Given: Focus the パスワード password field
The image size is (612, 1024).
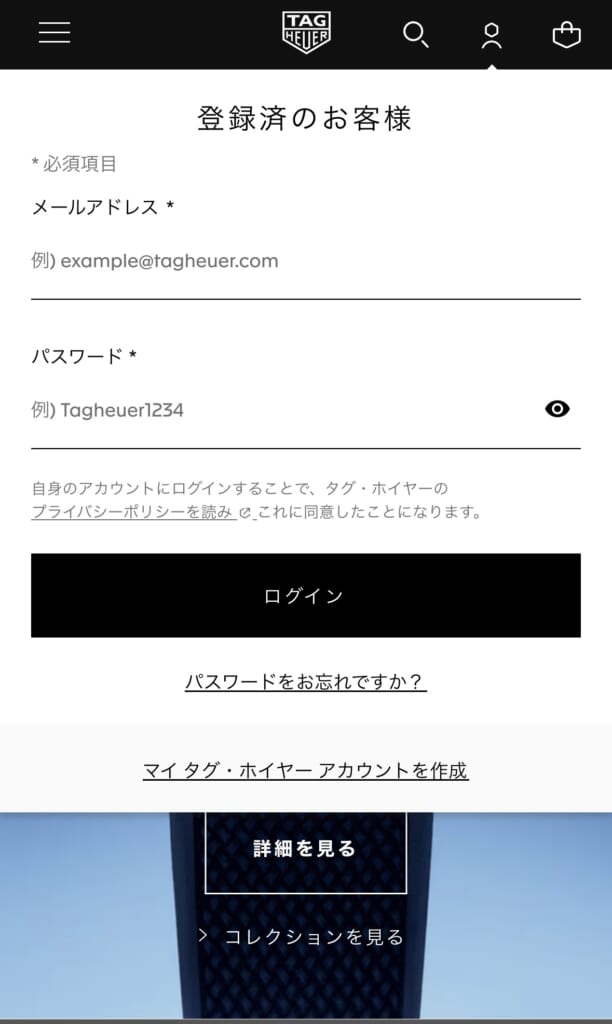Looking at the screenshot, I should coord(280,410).
